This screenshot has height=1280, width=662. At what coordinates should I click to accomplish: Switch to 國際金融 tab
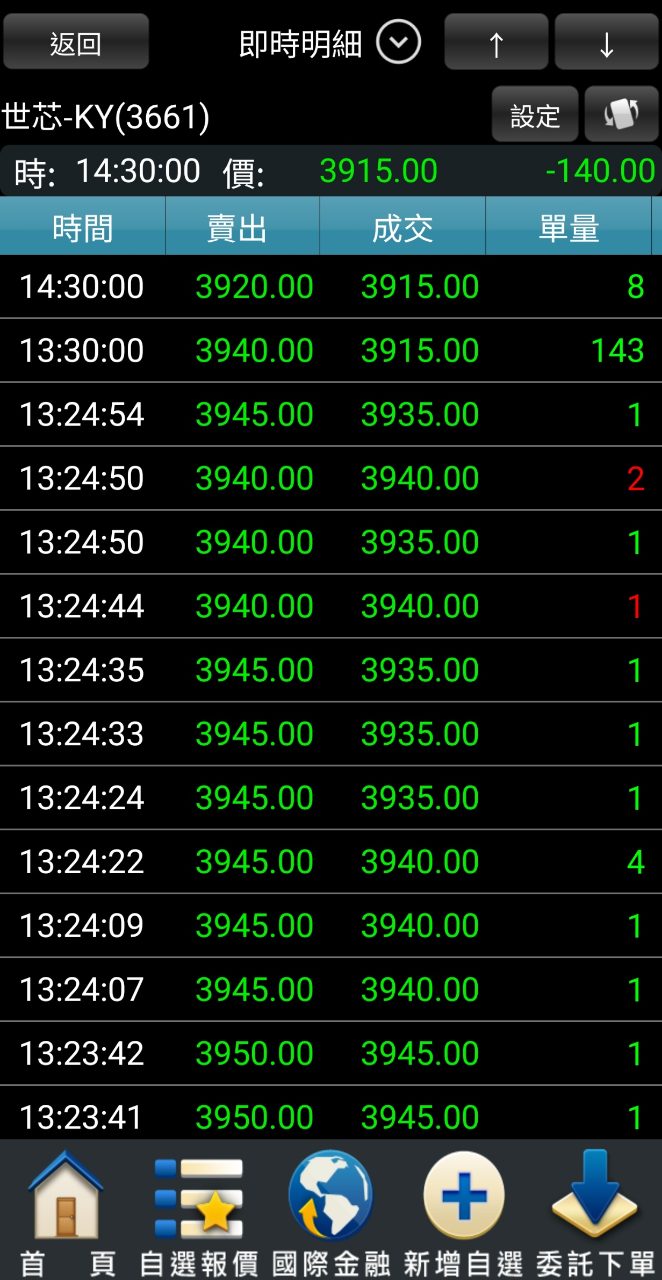click(x=331, y=1212)
